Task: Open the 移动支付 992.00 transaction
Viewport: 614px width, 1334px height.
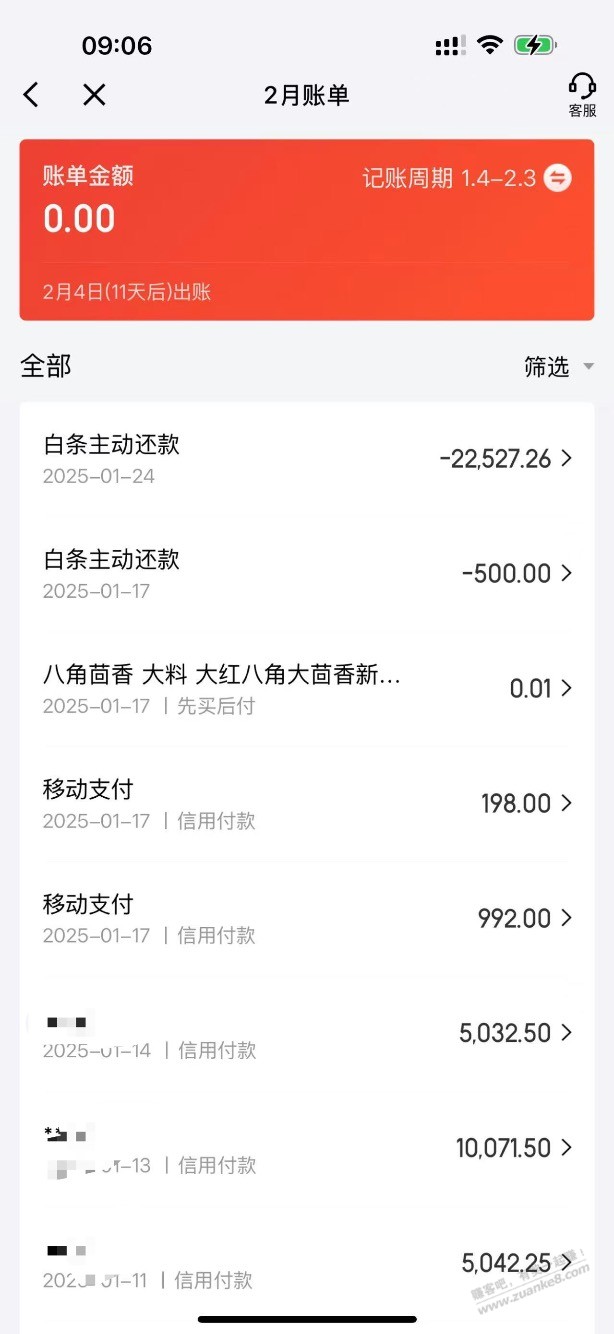Action: click(x=307, y=918)
